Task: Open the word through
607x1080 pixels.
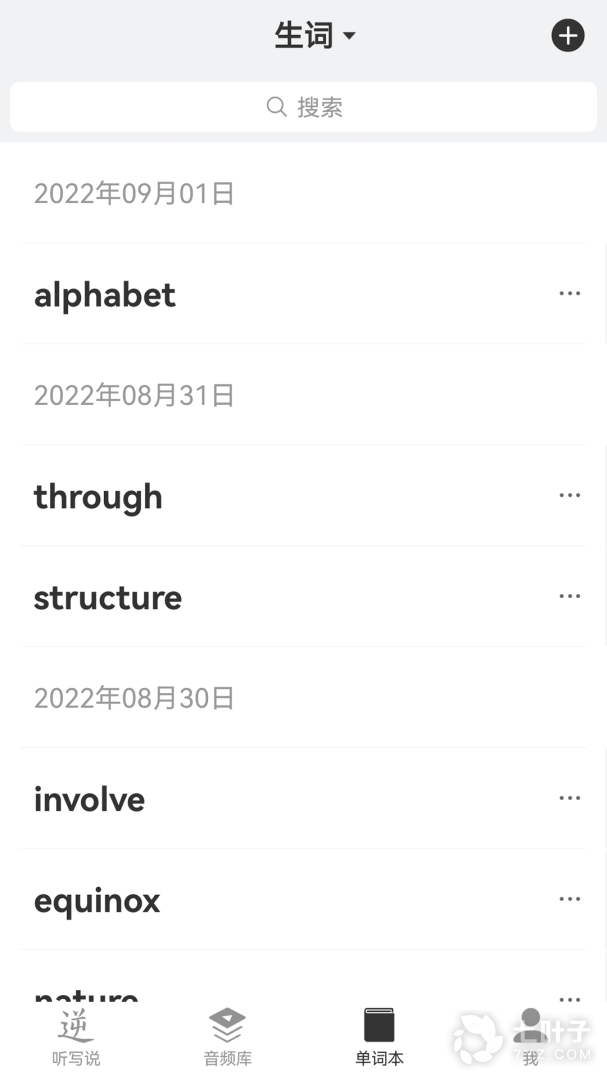Action: [98, 497]
